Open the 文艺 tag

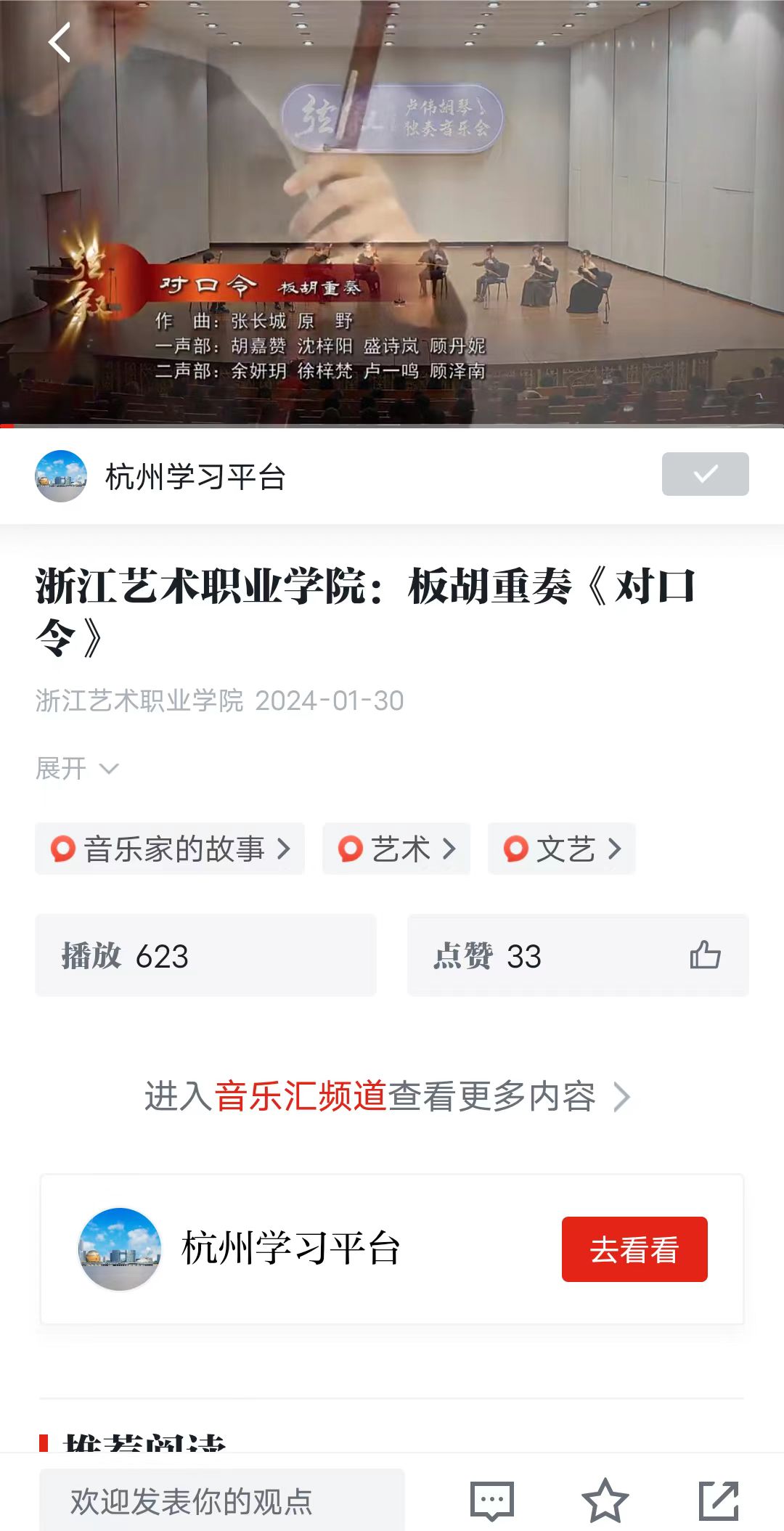(562, 849)
